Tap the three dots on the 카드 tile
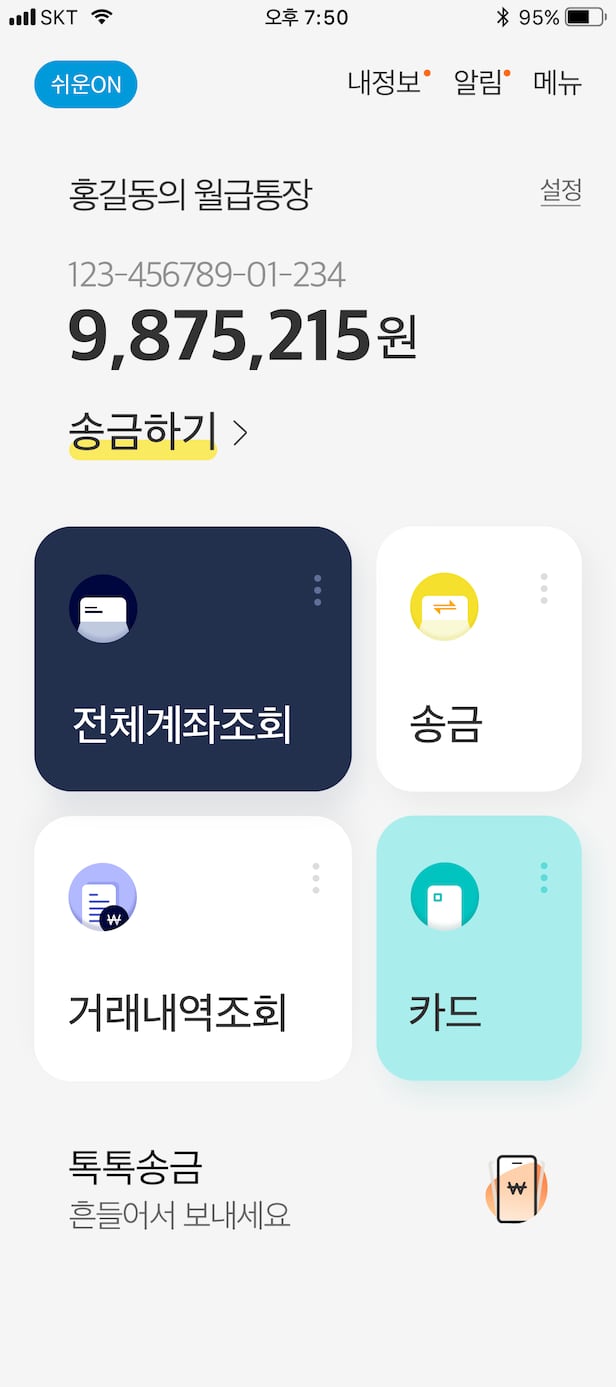616x1387 pixels. pyautogui.click(x=544, y=877)
